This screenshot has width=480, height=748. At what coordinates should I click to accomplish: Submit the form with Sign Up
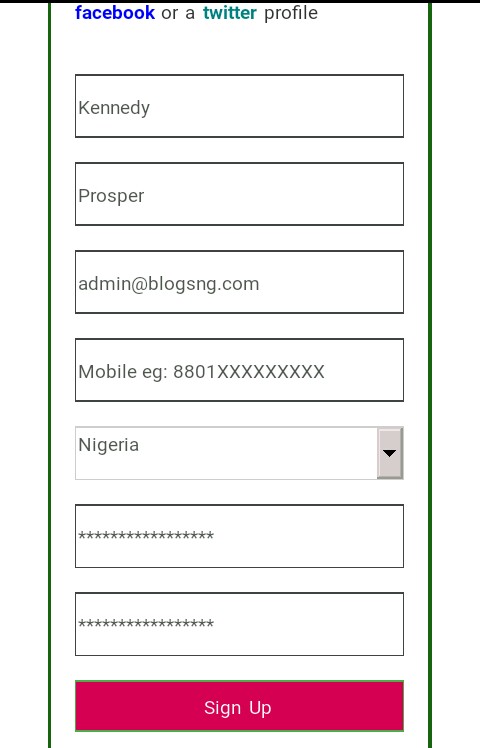click(240, 706)
